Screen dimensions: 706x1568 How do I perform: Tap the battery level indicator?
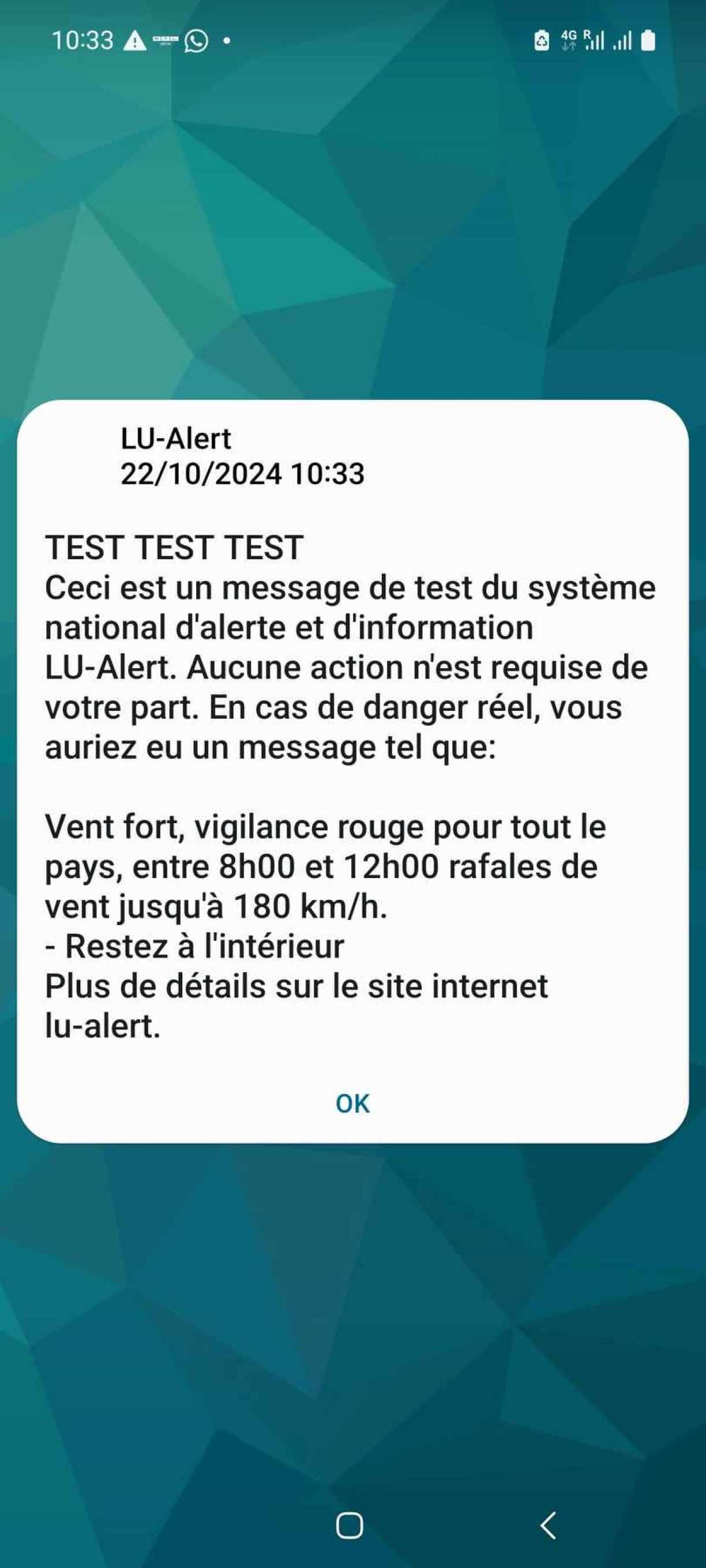647,39
